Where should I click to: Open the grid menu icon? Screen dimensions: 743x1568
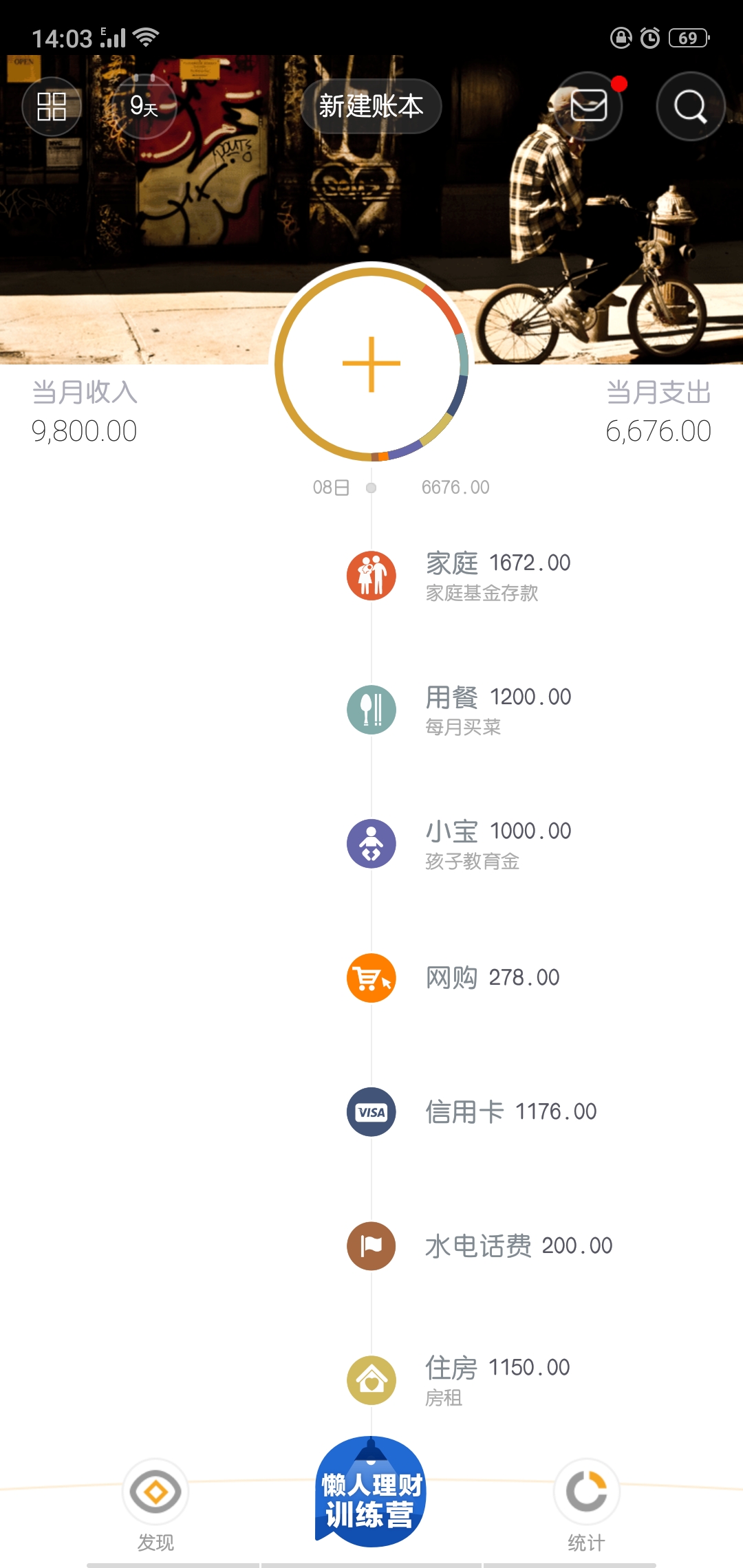[x=52, y=107]
